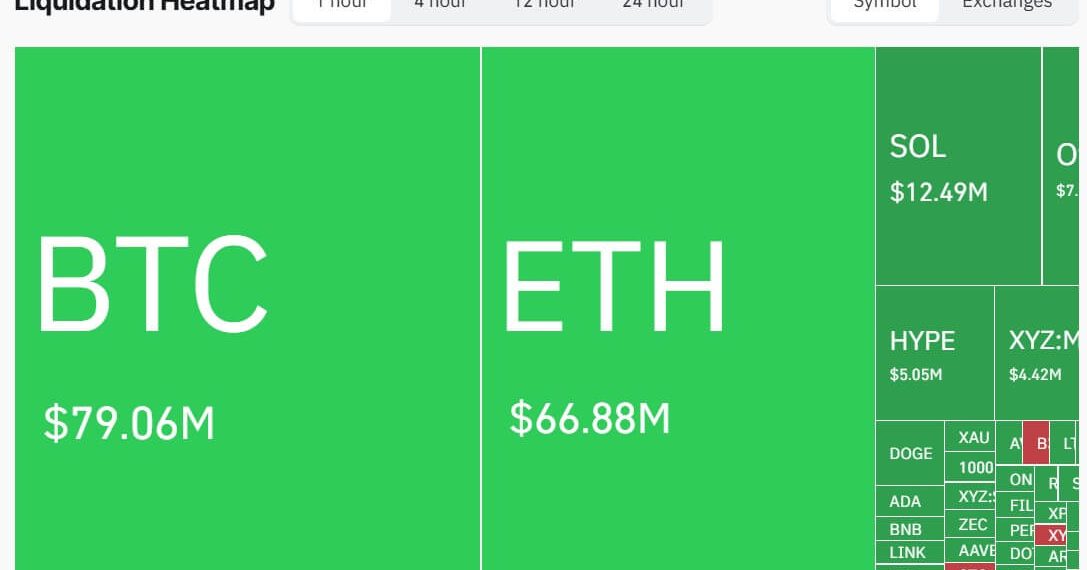Viewport: 1087px width, 570px height.
Task: Tap the LINK tile
Action: point(907,552)
